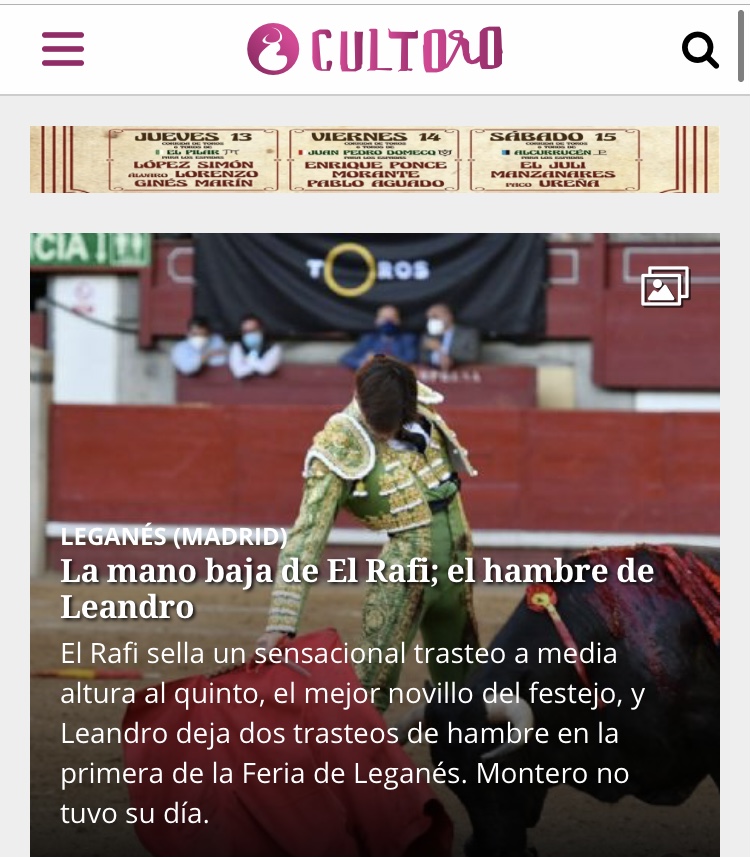
Task: Open the search magnifier
Action: tap(700, 49)
